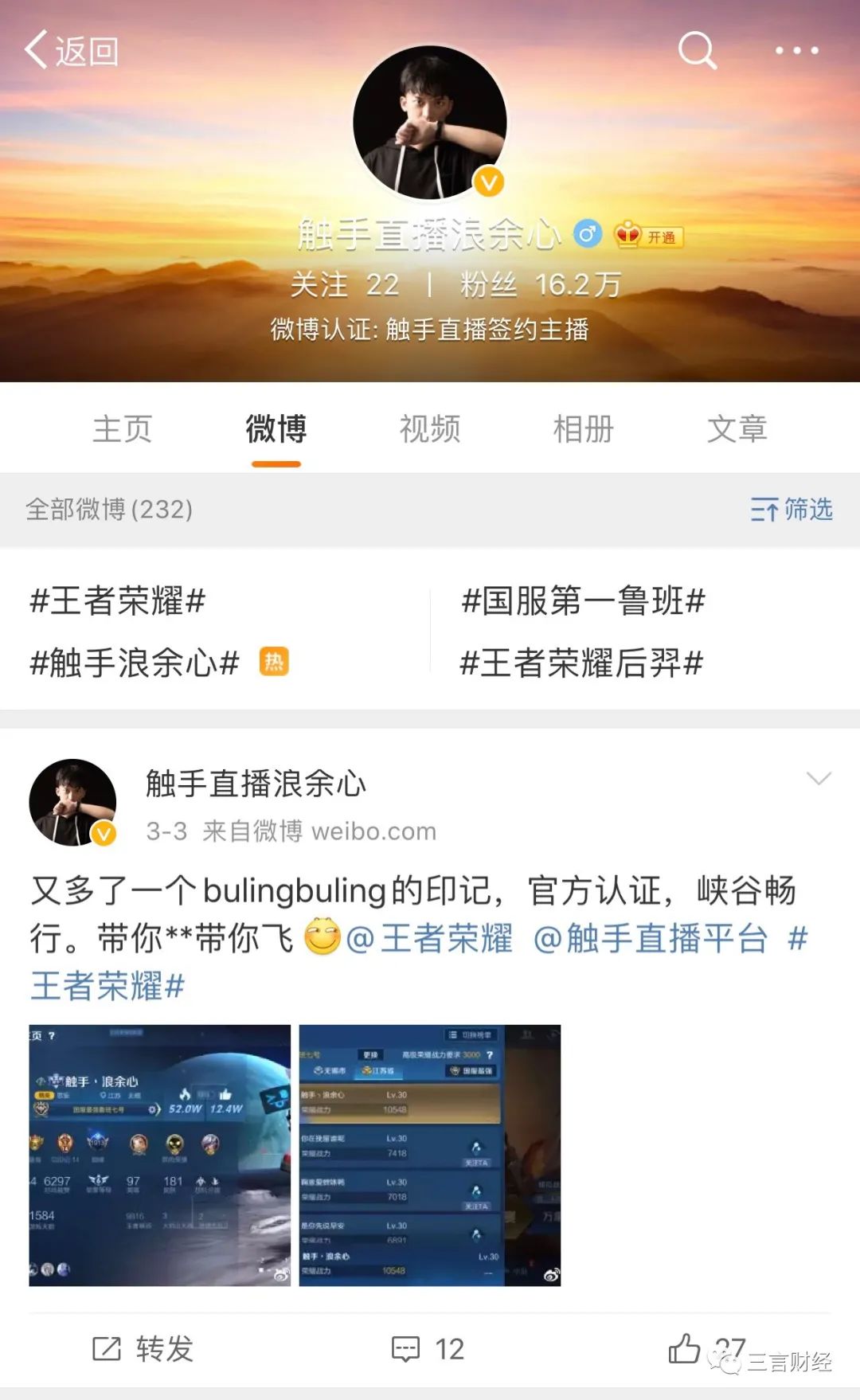Open the #国服第一鲁班# topic
860x1400 pixels.
point(583,600)
